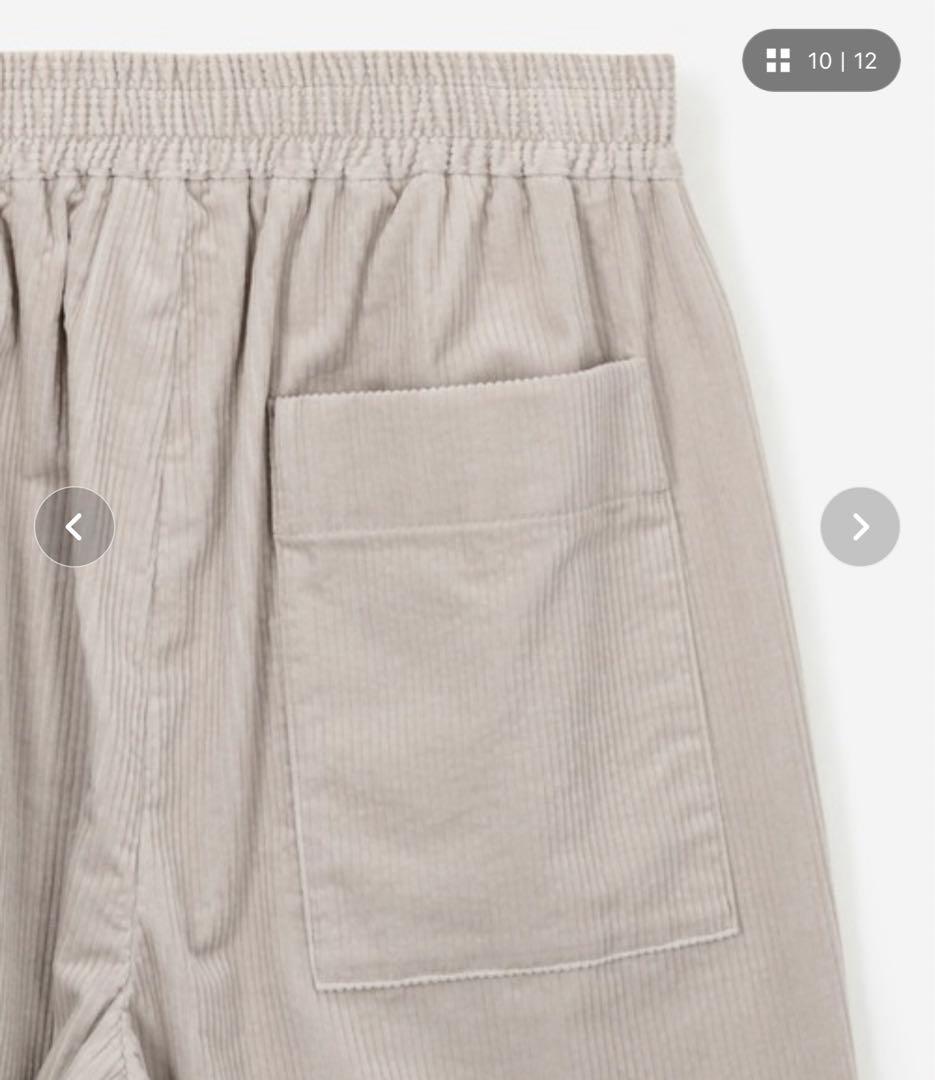Screen dimensions: 935x1080
Task: Reveal remaining photos using the next control
Action: (x=860, y=526)
